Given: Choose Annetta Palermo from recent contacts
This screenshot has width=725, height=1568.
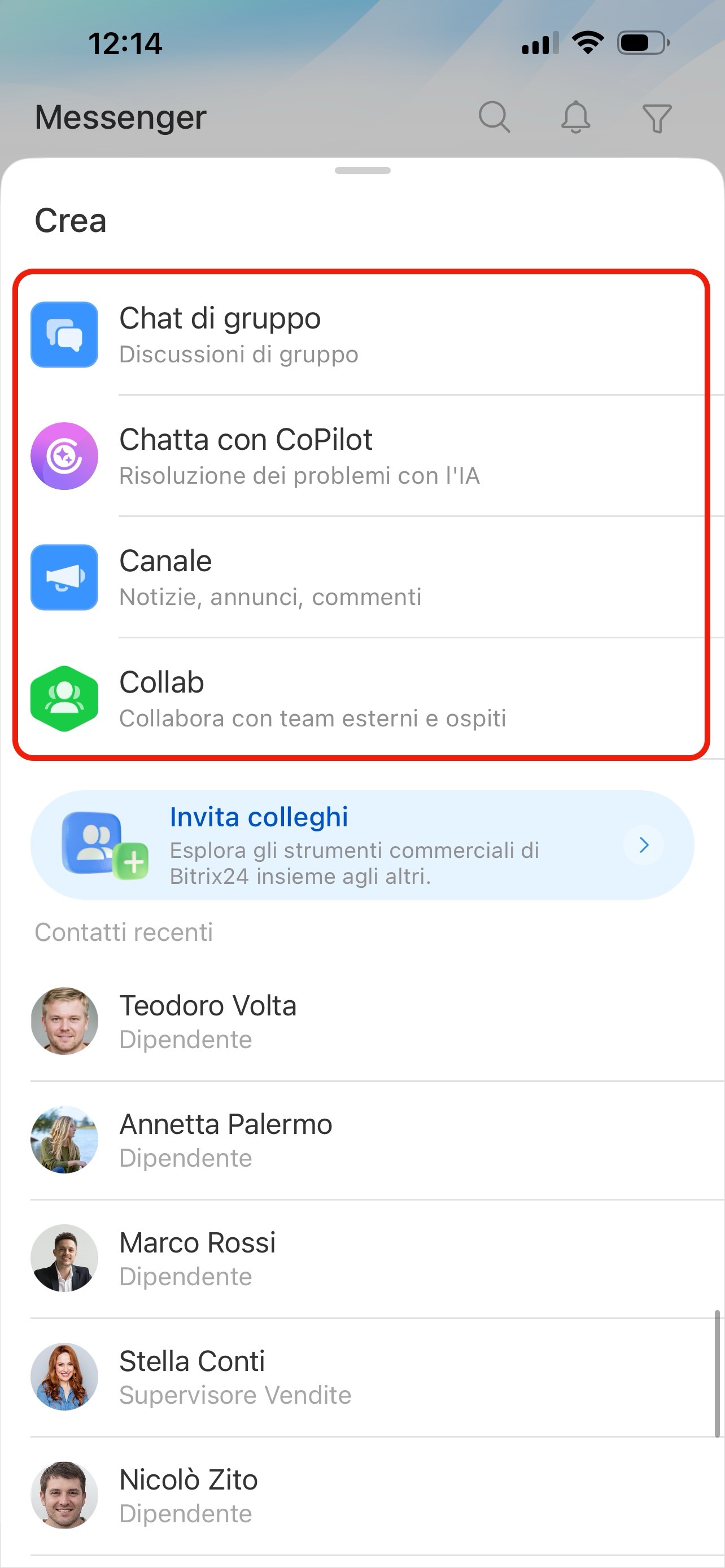Looking at the screenshot, I should coord(363,1140).
